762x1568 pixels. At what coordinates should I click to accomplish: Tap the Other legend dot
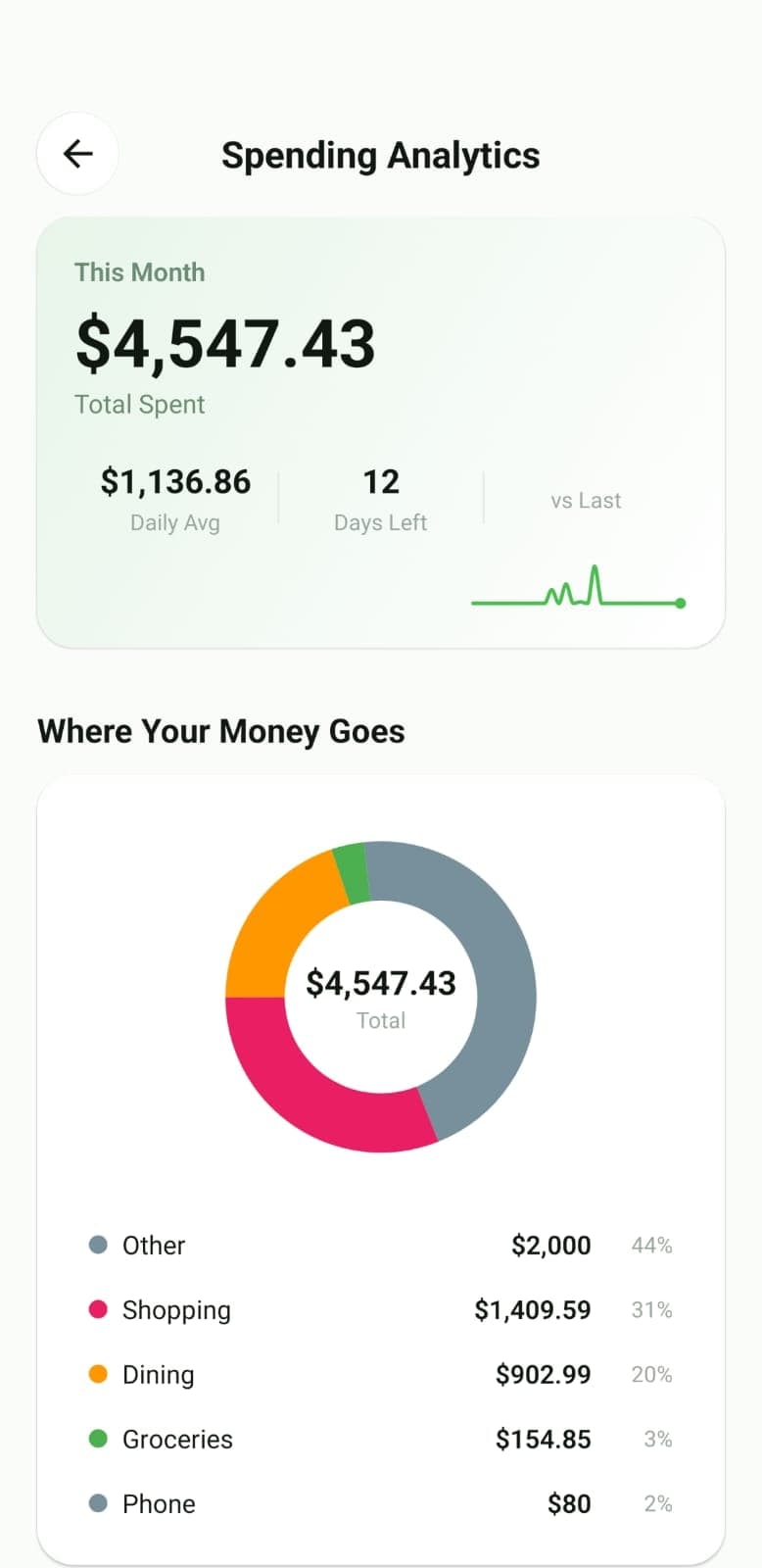(x=97, y=1245)
